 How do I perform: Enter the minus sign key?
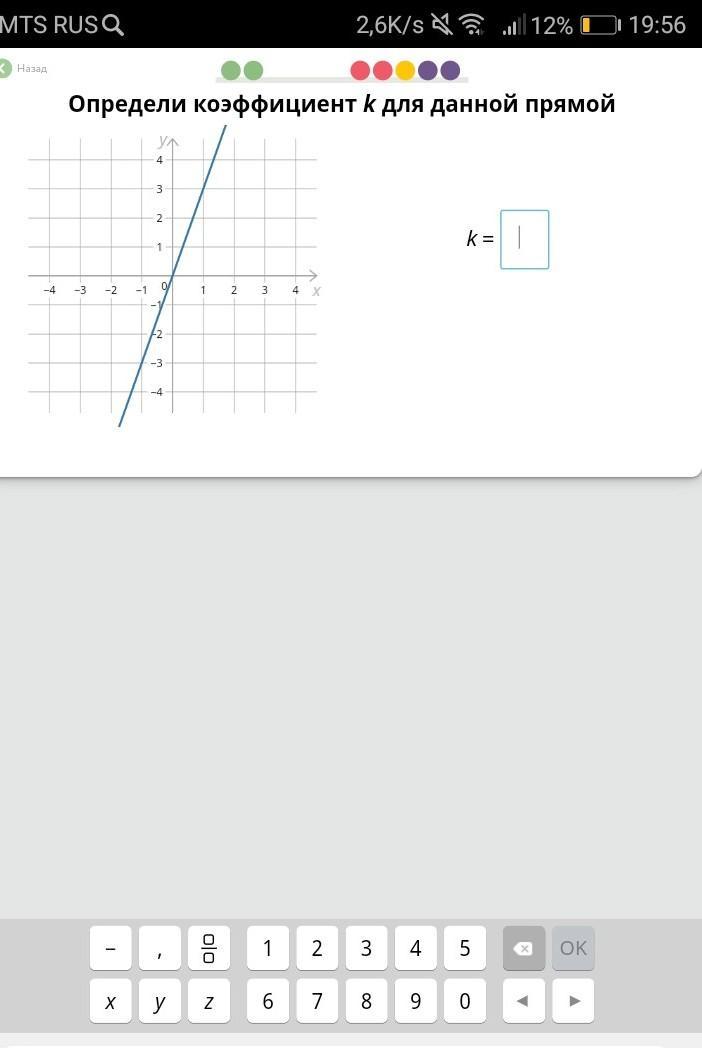point(110,948)
